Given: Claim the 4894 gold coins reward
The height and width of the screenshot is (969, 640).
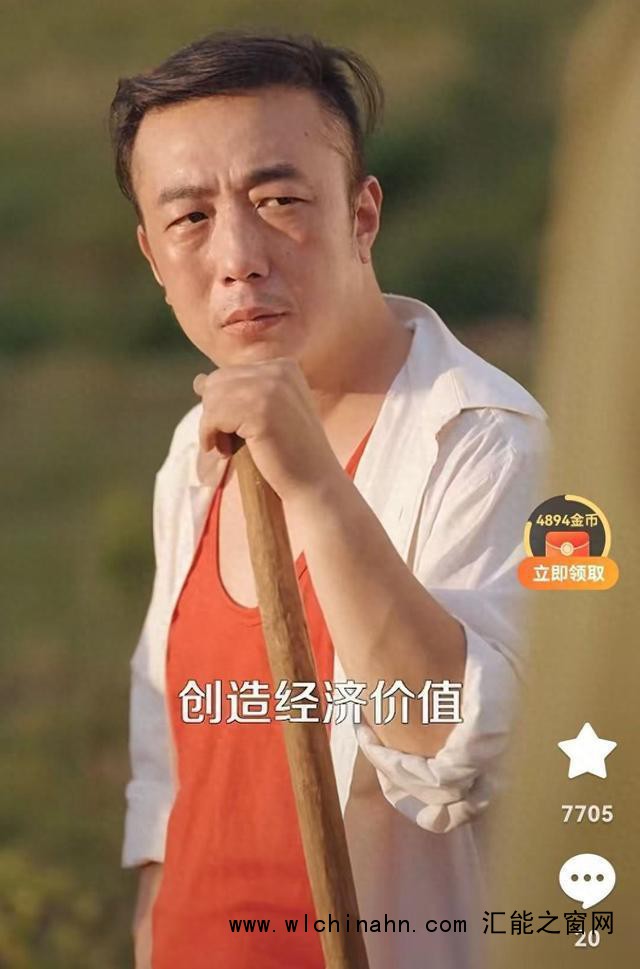Looking at the screenshot, I should [x=567, y=573].
